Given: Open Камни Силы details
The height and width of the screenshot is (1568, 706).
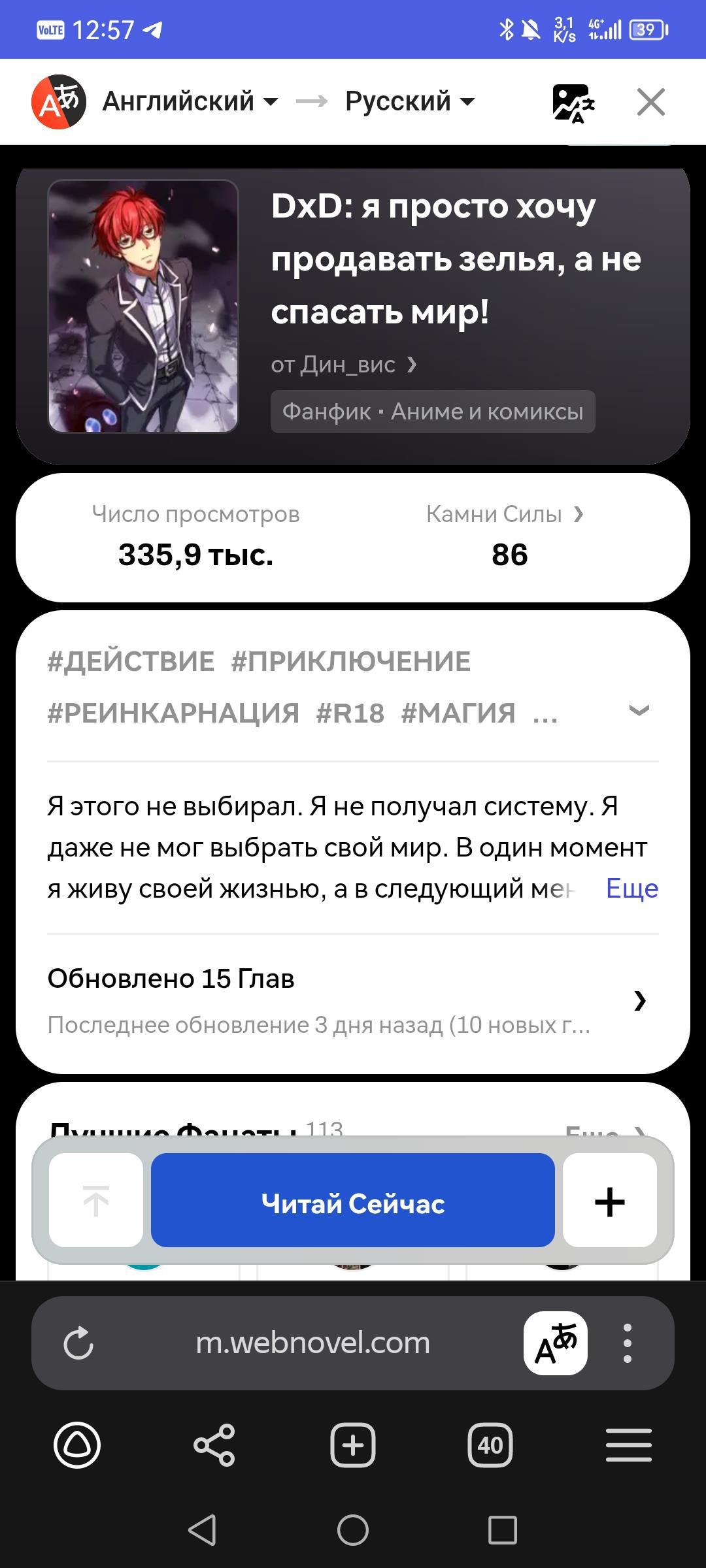Looking at the screenshot, I should point(505,515).
